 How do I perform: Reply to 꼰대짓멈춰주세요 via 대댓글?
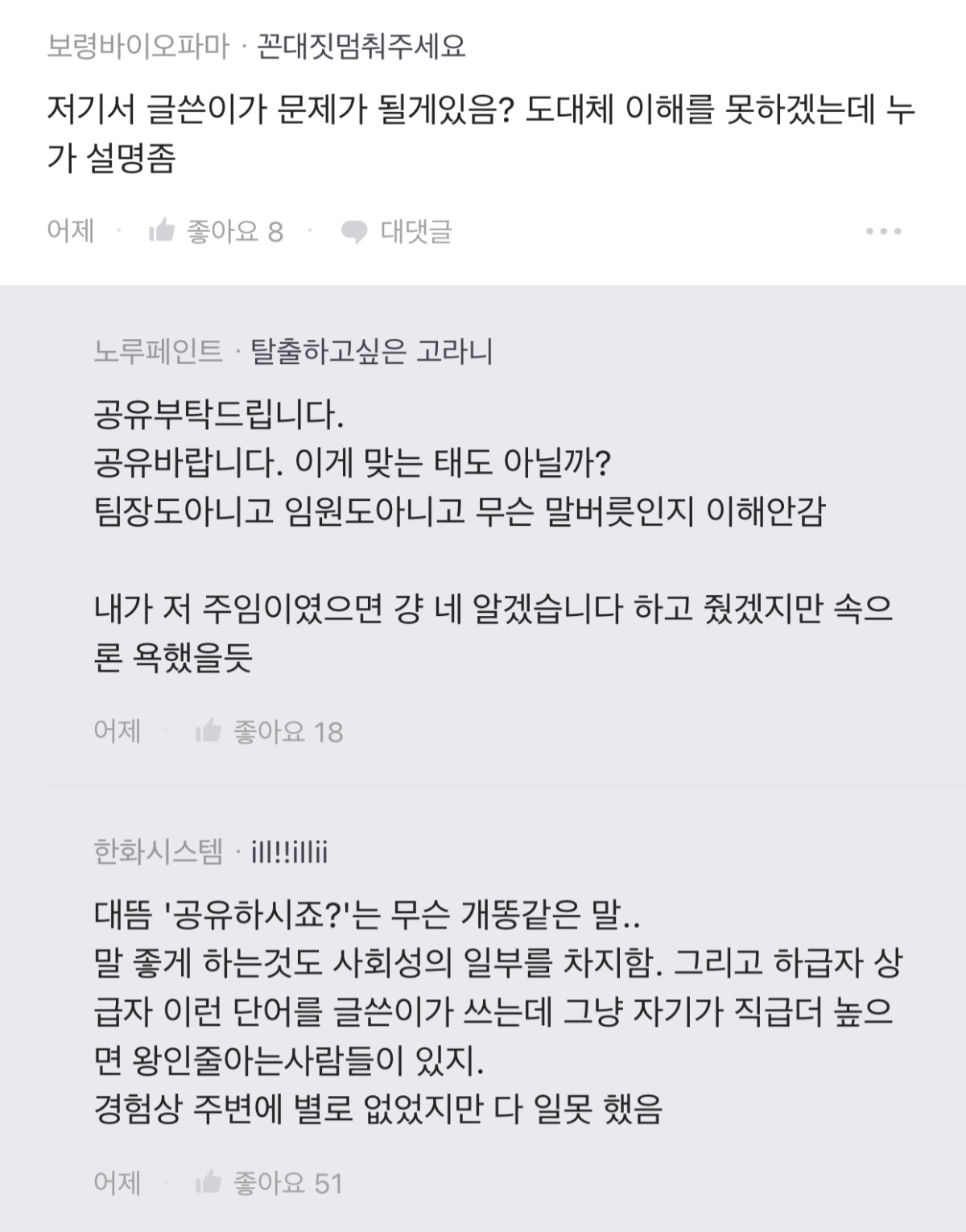tap(396, 232)
